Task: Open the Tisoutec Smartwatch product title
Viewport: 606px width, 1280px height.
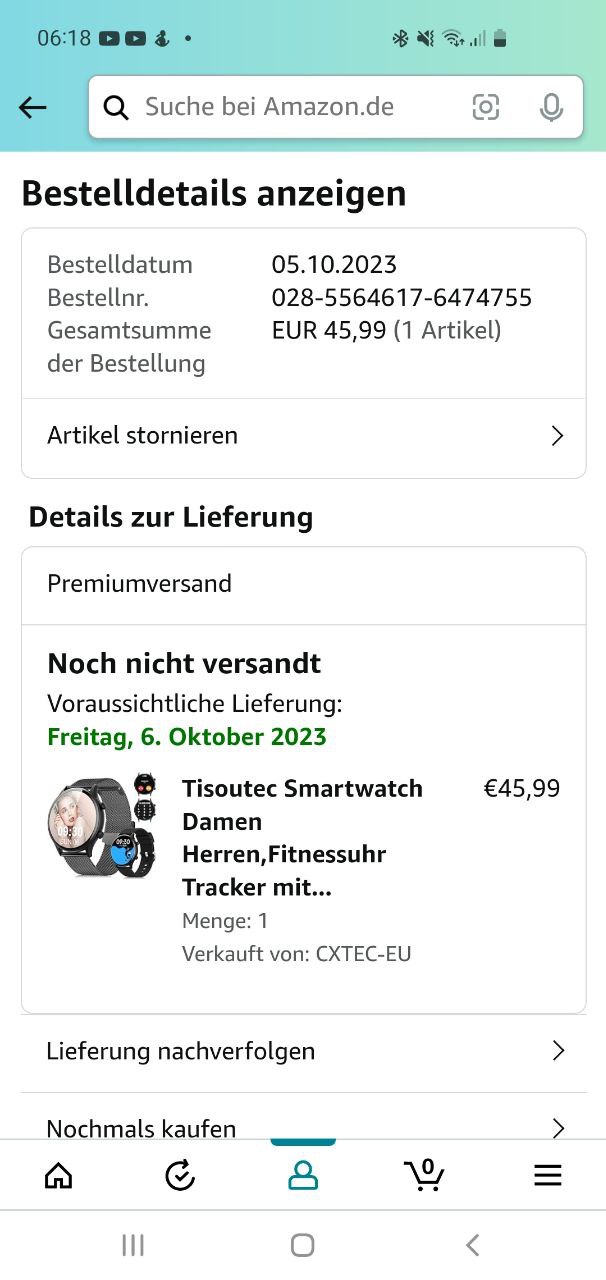Action: pyautogui.click(x=302, y=838)
